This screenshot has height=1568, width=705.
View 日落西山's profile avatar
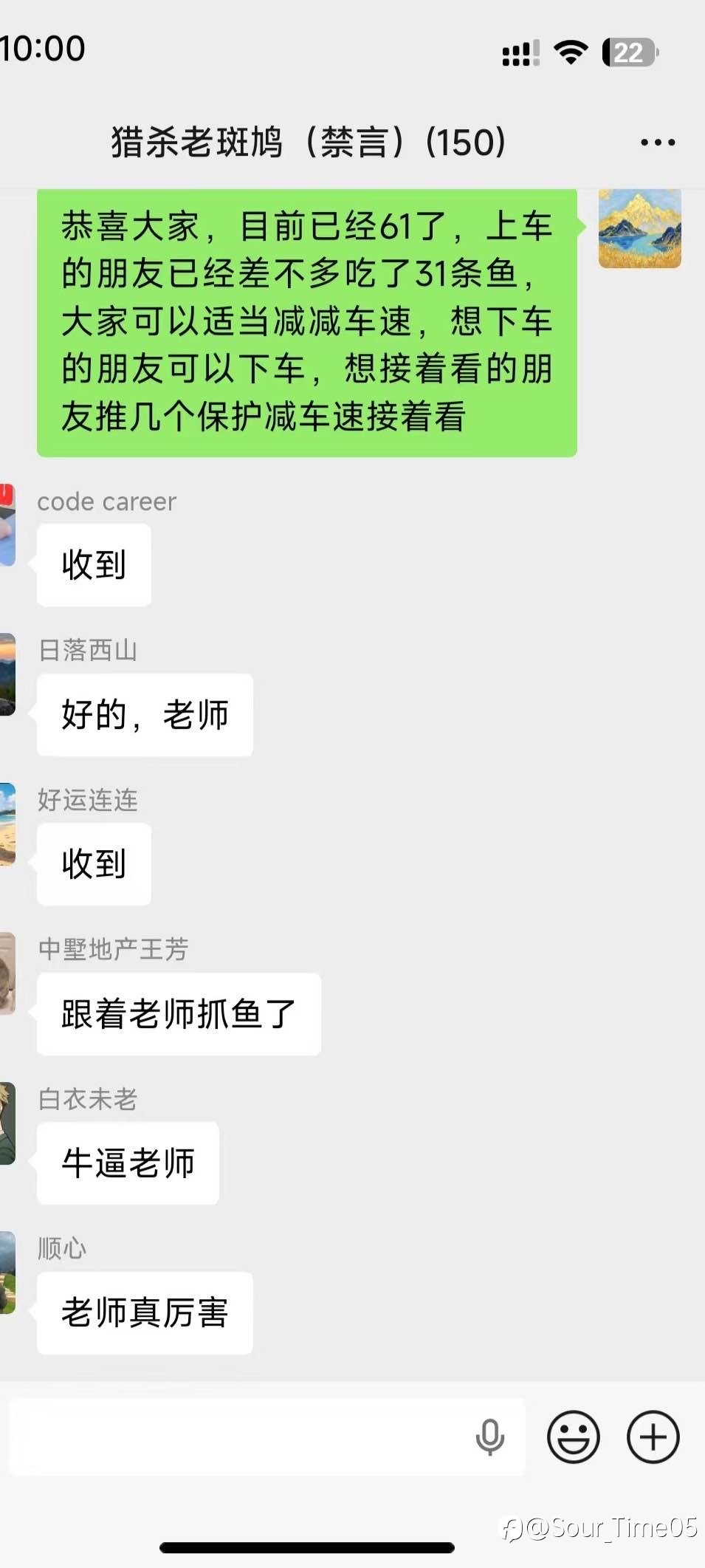point(7,674)
